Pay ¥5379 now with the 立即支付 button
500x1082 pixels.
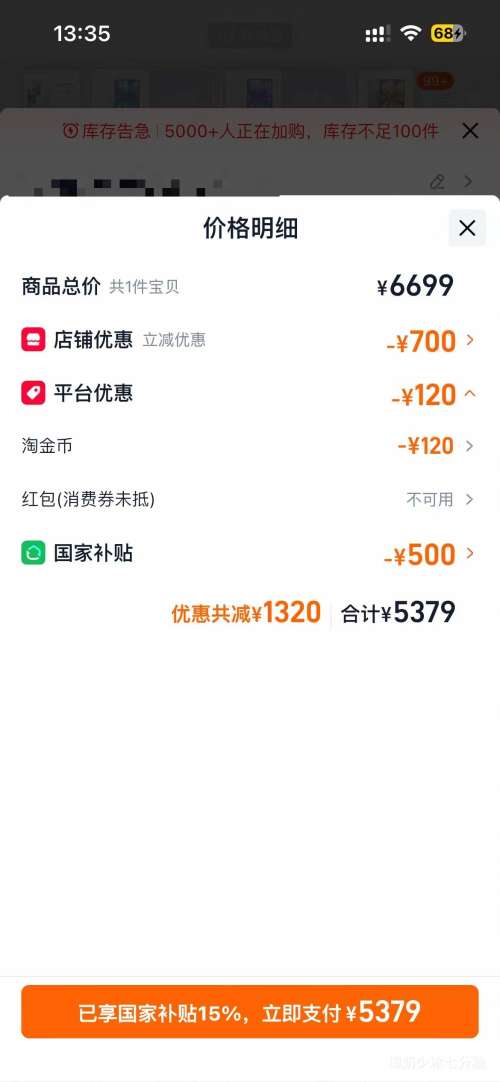point(250,1012)
